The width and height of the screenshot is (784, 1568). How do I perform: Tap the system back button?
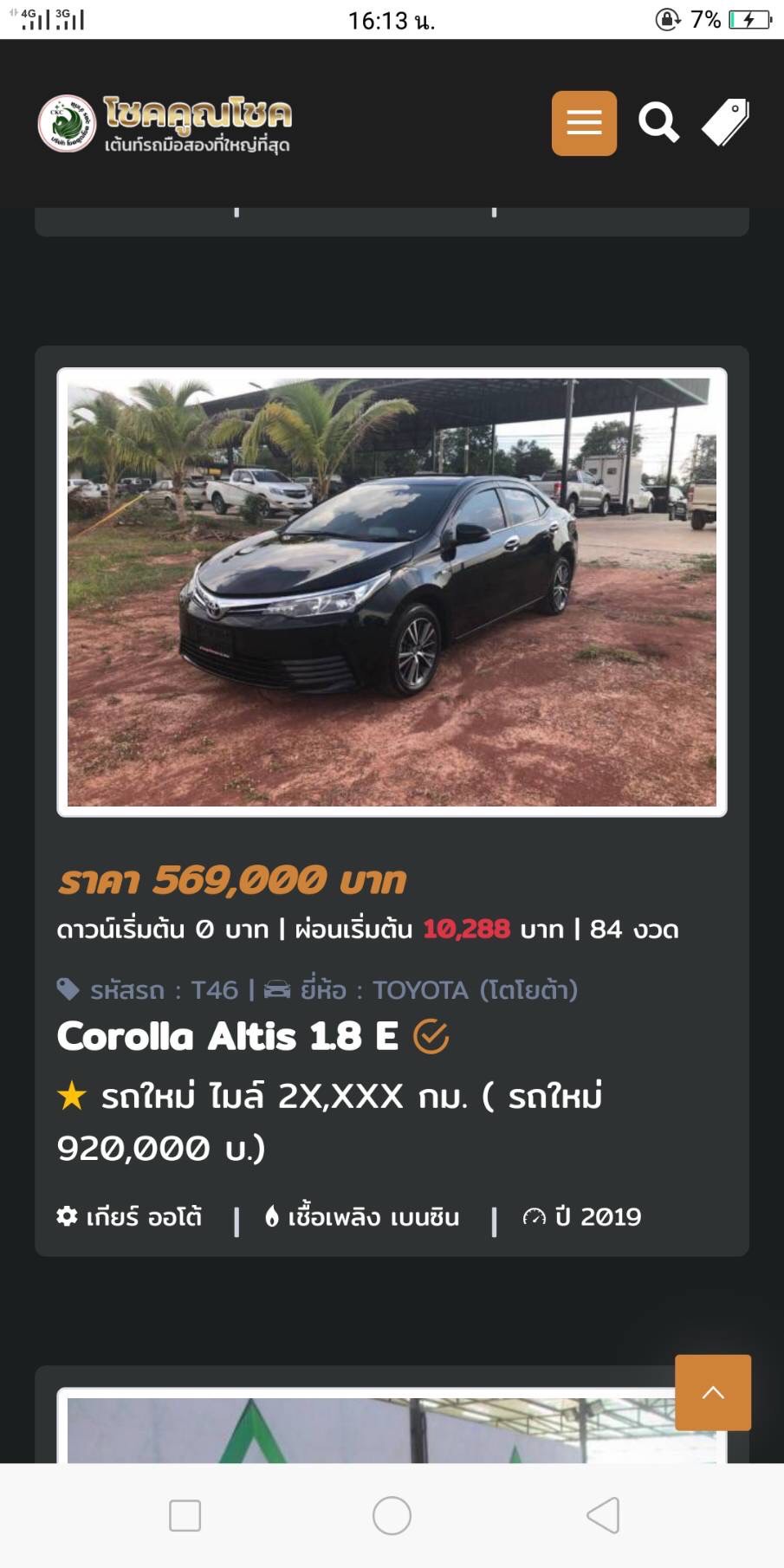[603, 1515]
